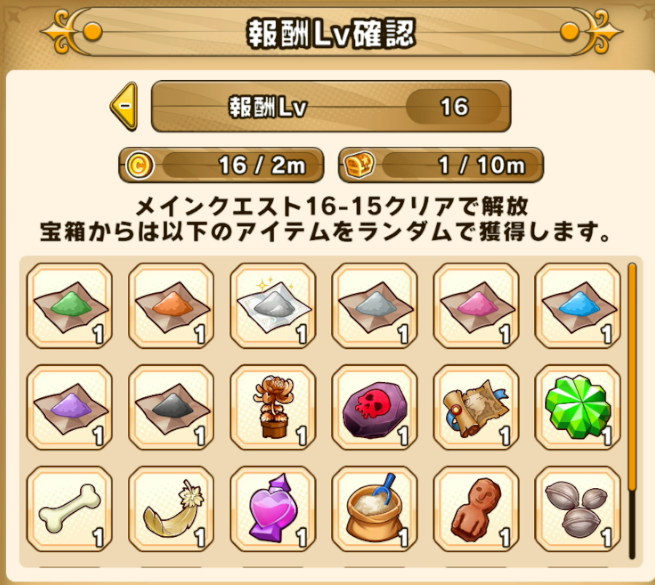Screen dimensions: 655x585
Task: Select the brown clay figurine item
Action: (475, 508)
